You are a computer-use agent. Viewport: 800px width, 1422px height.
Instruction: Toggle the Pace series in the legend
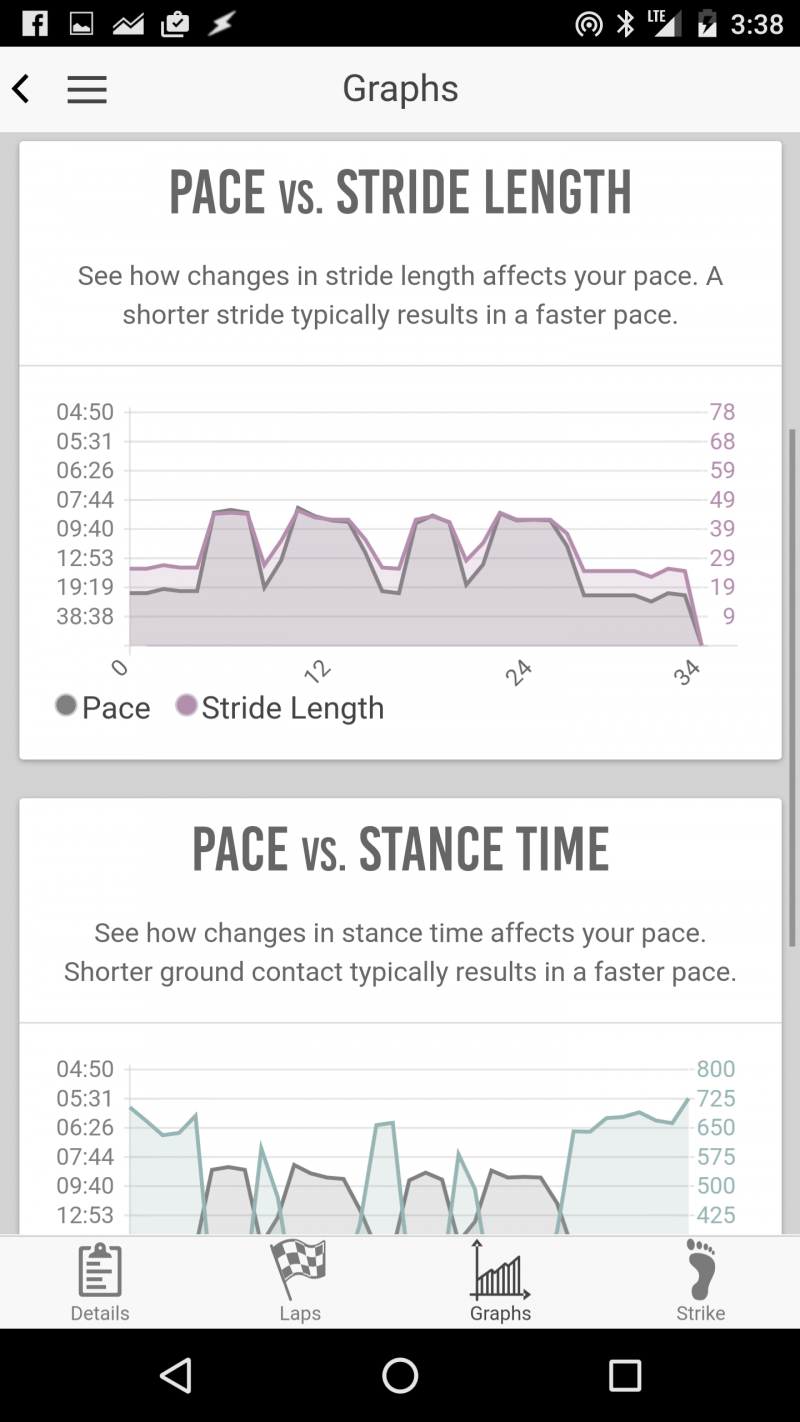(103, 707)
